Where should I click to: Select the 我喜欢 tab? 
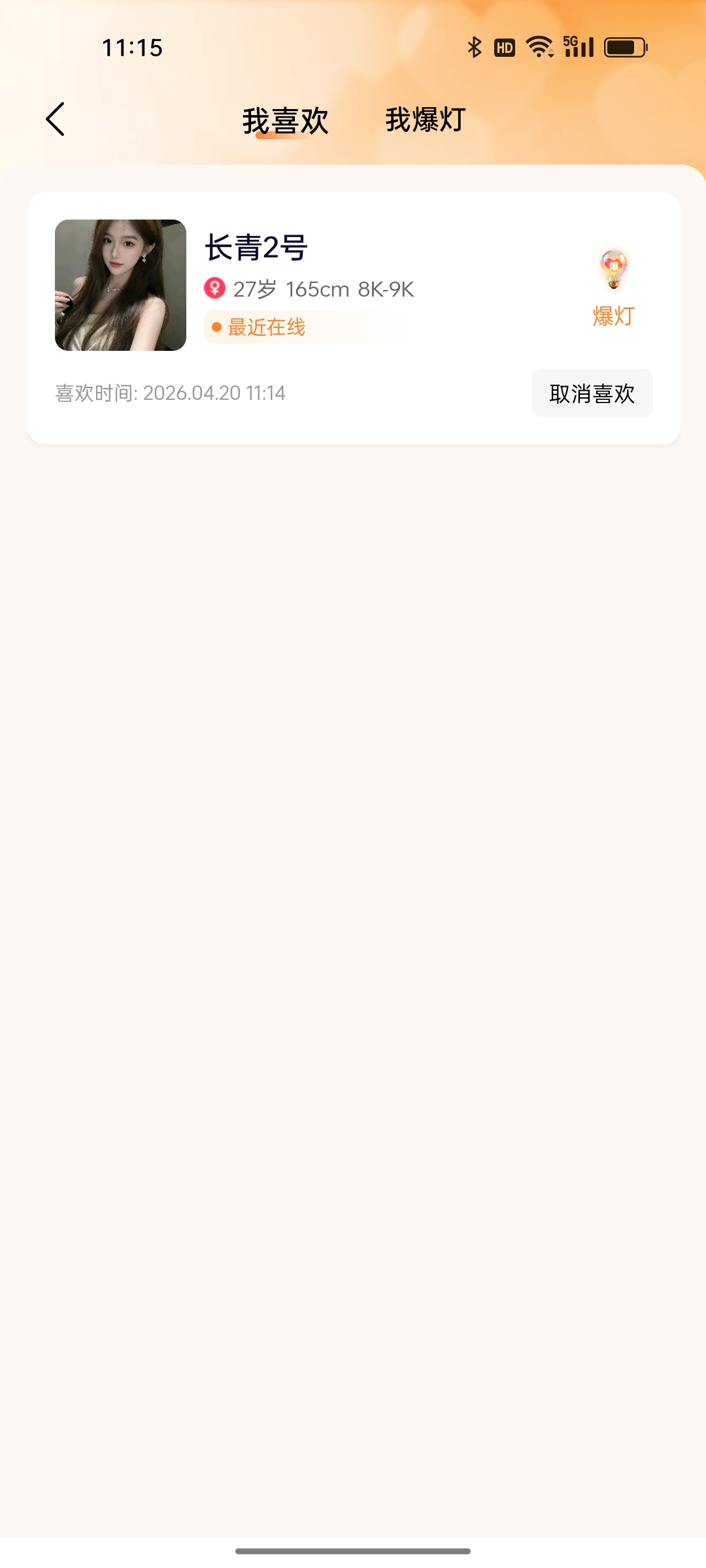285,121
